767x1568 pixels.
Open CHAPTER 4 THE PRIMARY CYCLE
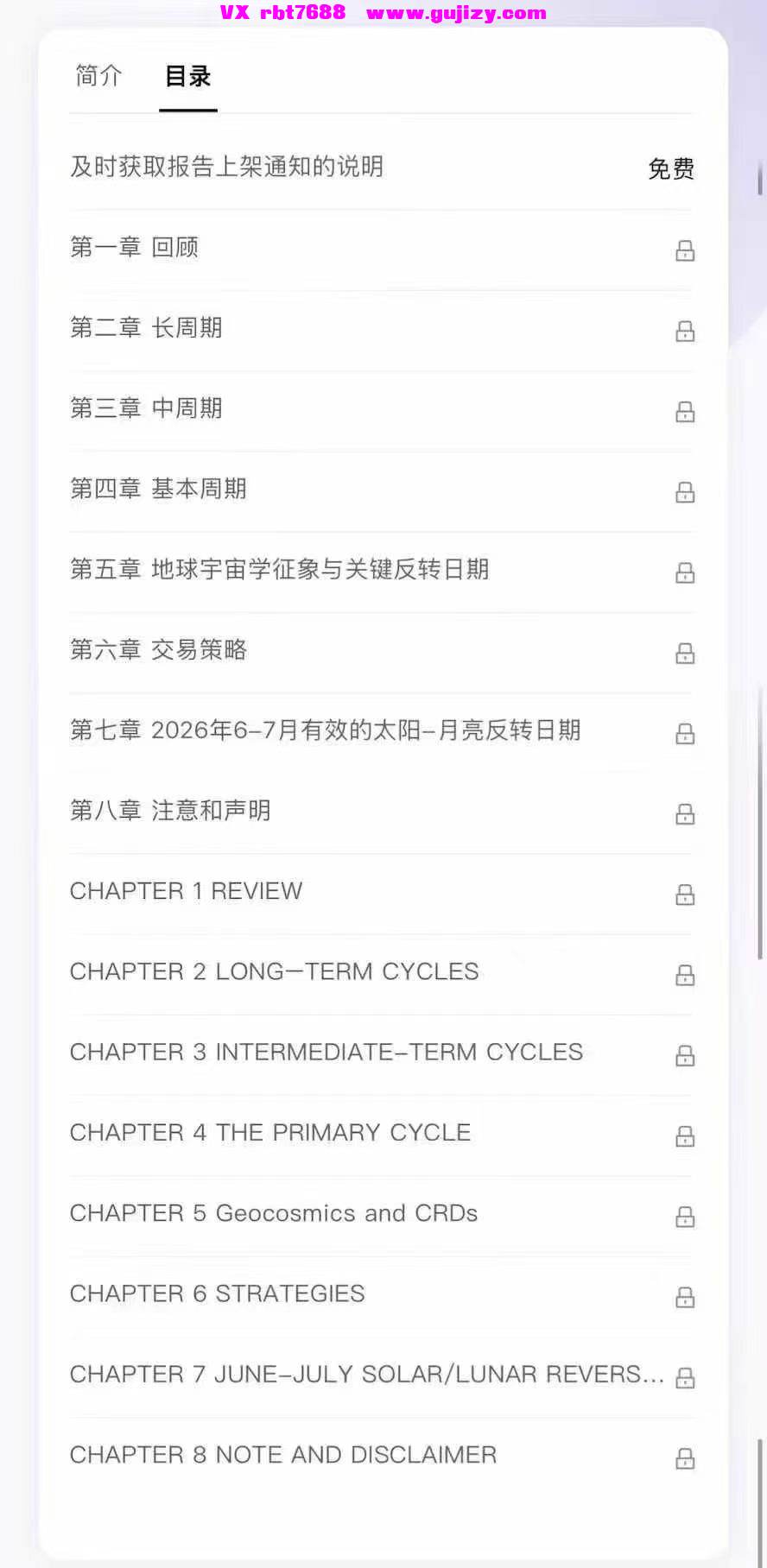382,1133
